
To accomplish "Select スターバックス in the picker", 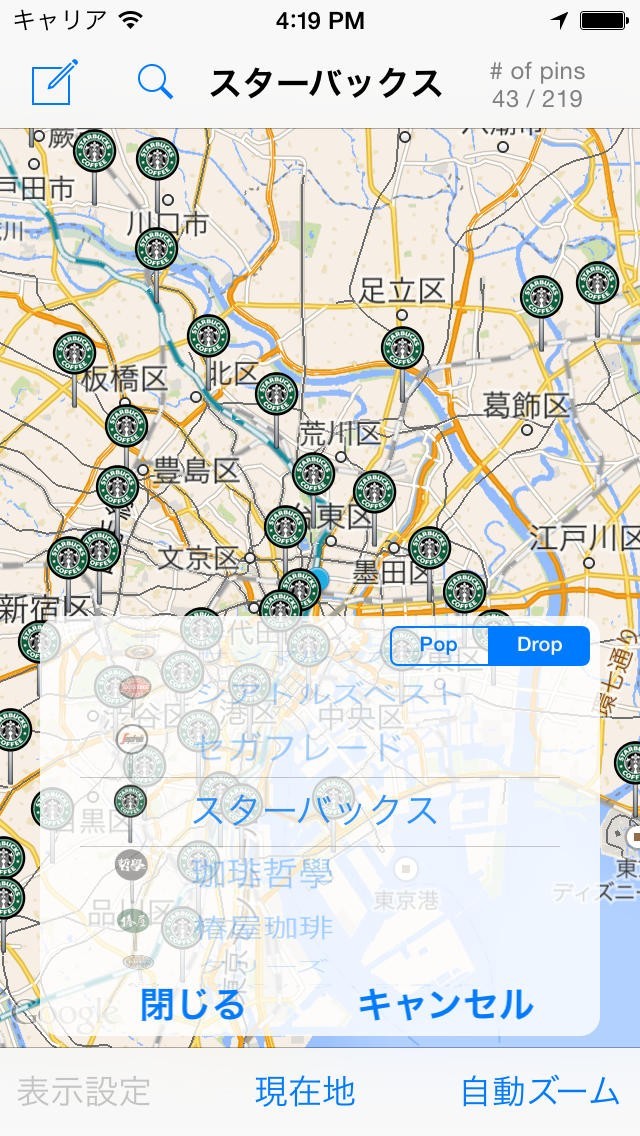I will 315,809.
